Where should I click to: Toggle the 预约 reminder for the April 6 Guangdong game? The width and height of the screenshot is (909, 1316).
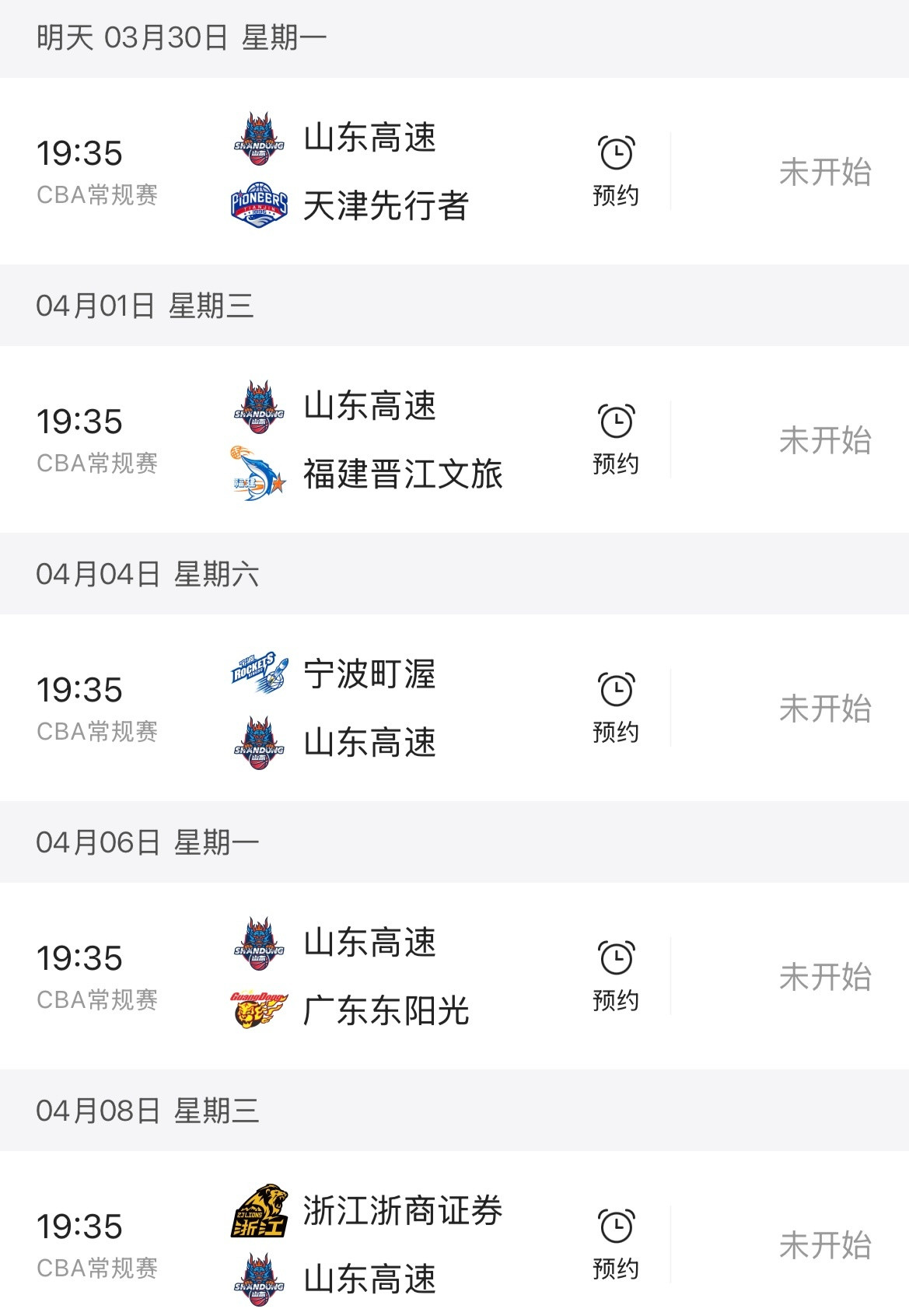(x=615, y=1001)
